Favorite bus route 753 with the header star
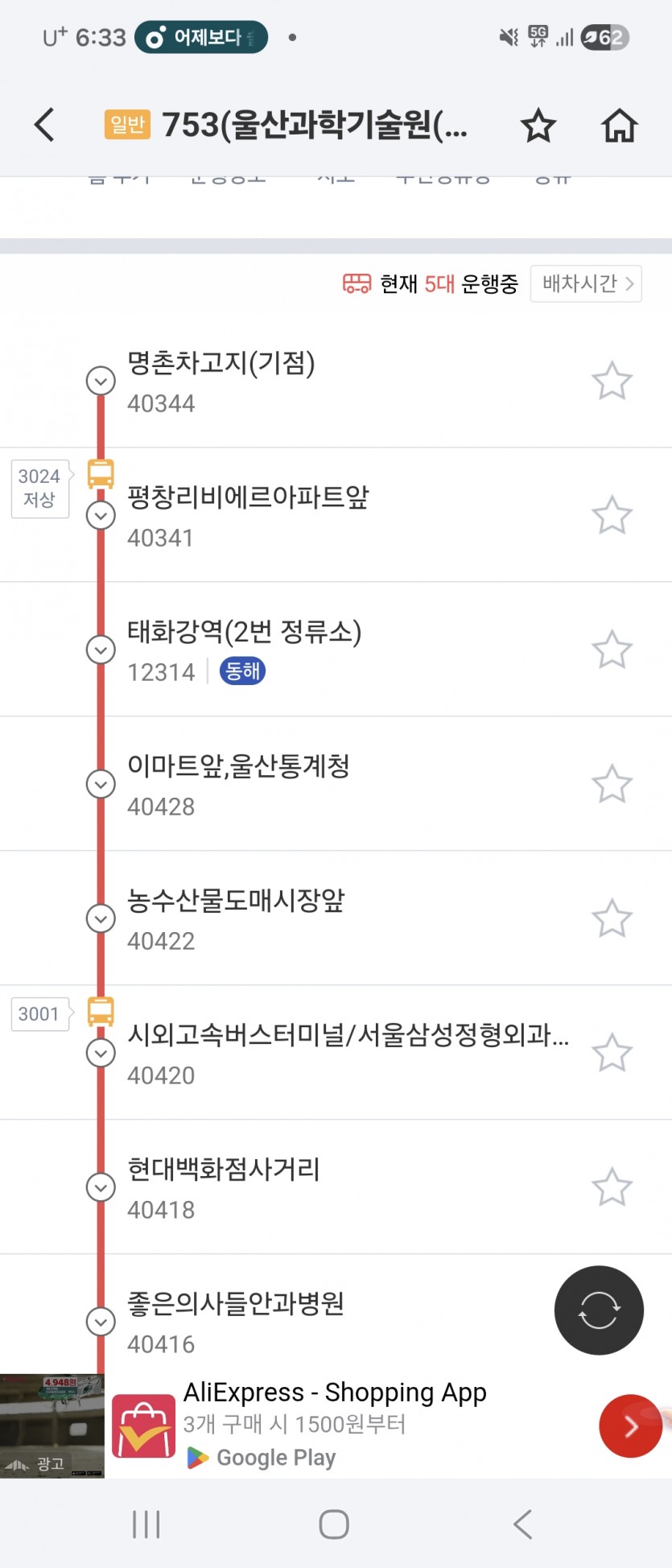Screen dimensions: 672x1568 pyautogui.click(x=538, y=126)
